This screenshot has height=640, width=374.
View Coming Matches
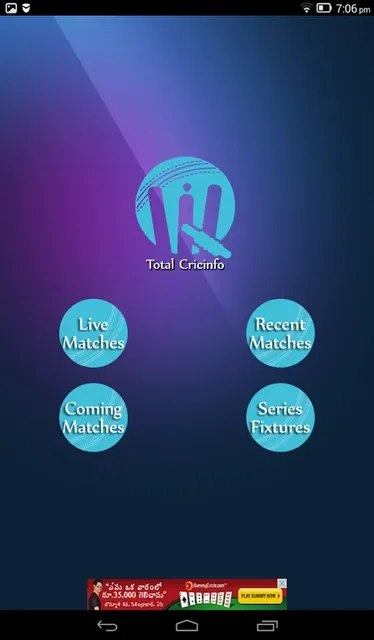click(x=94, y=417)
